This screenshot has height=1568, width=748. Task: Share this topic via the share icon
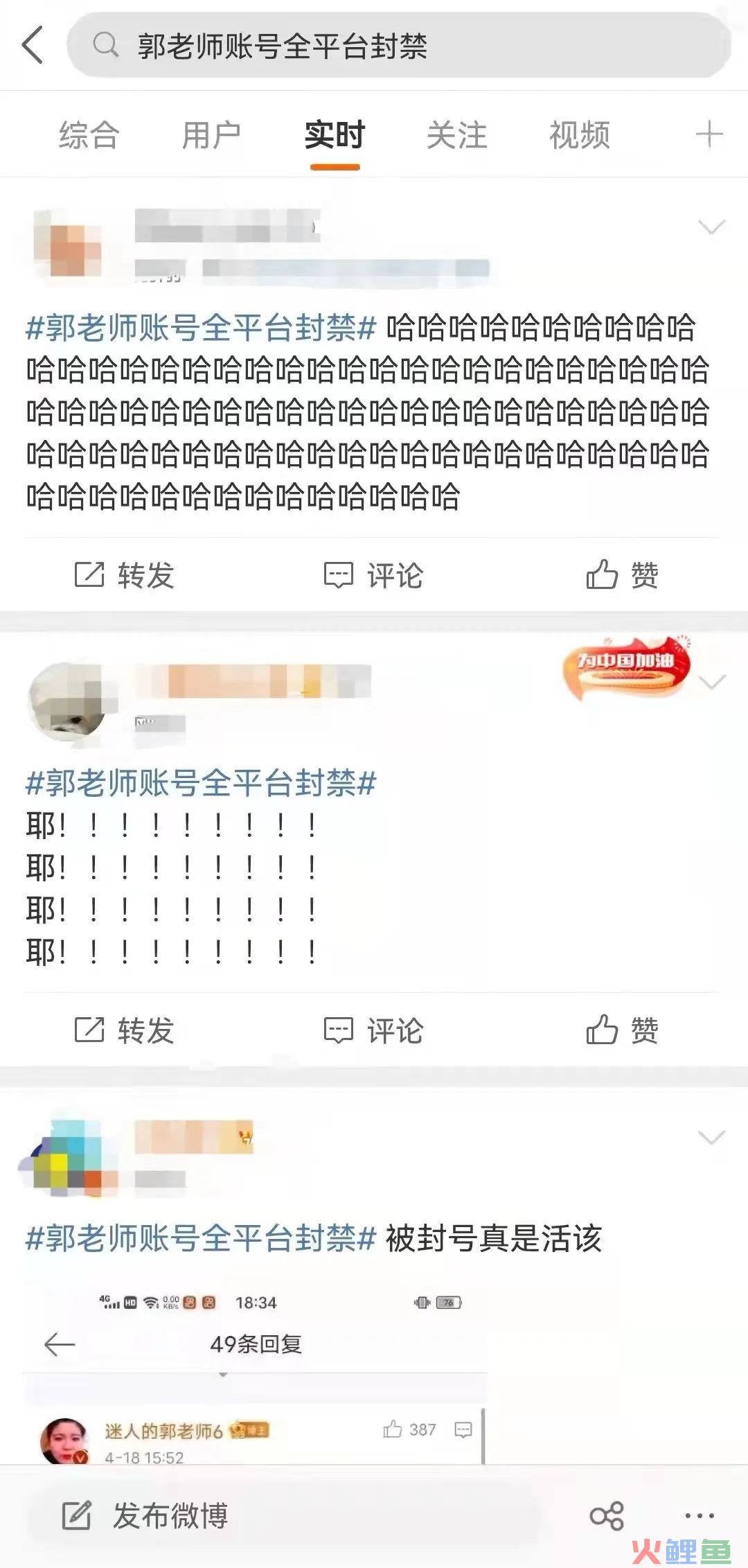(607, 1516)
